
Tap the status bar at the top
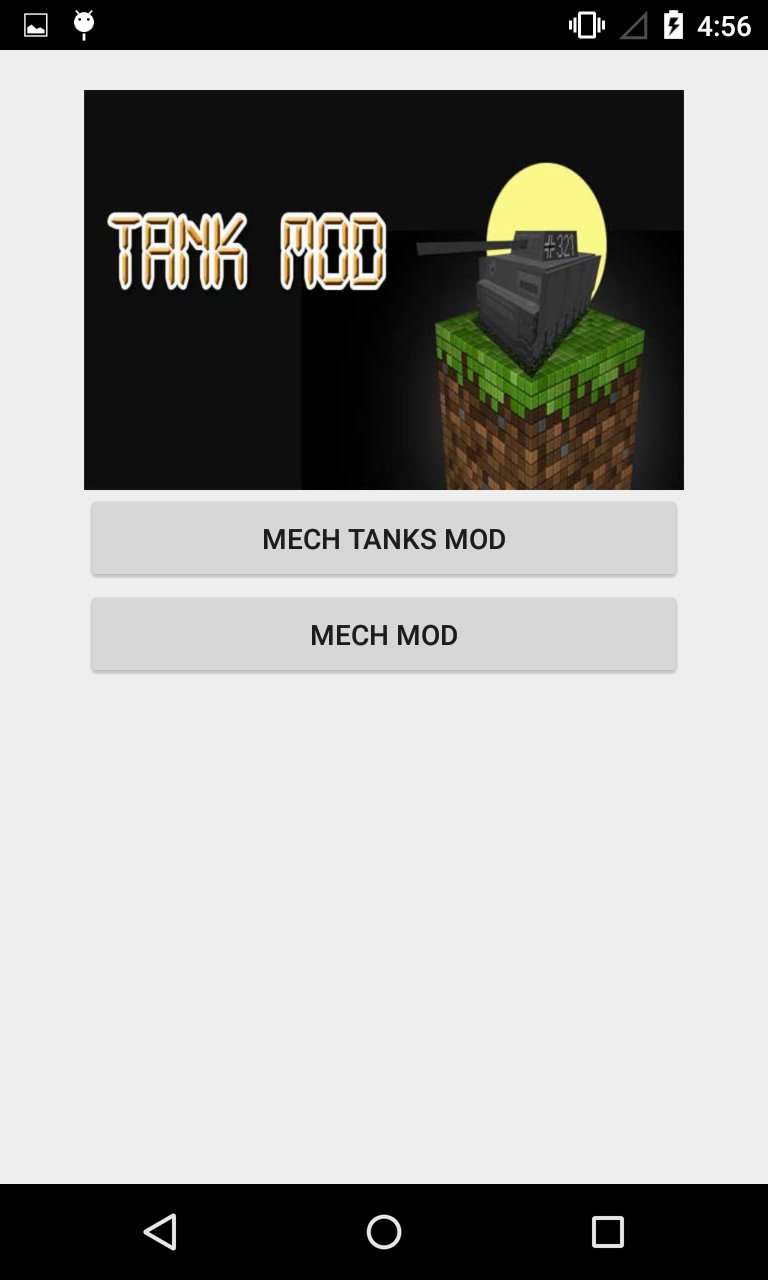(384, 25)
